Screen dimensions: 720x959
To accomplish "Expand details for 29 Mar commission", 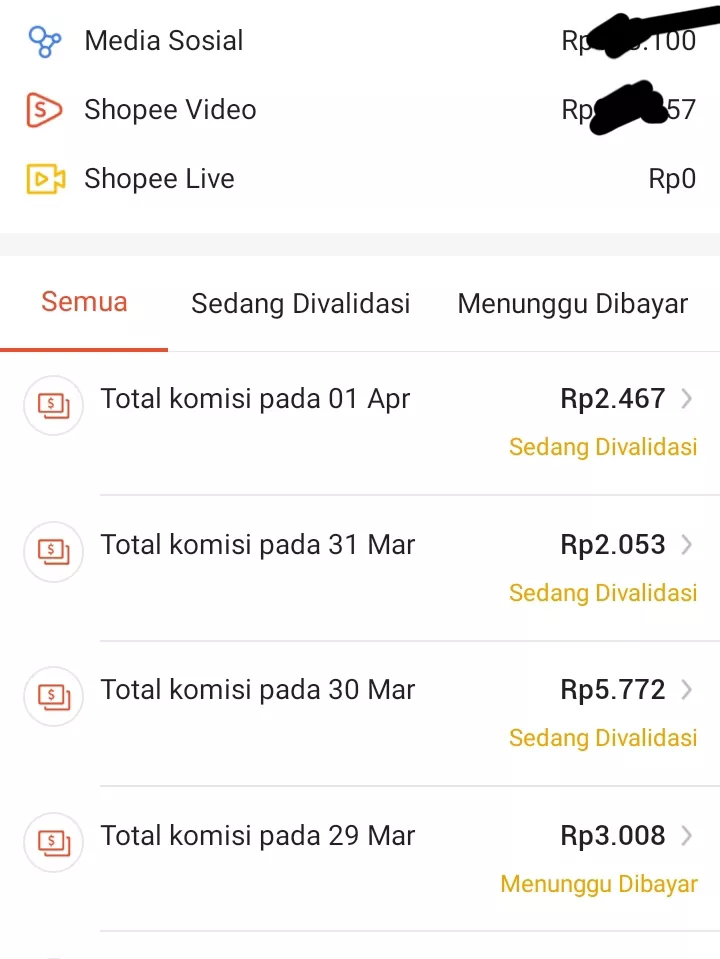I will [687, 835].
